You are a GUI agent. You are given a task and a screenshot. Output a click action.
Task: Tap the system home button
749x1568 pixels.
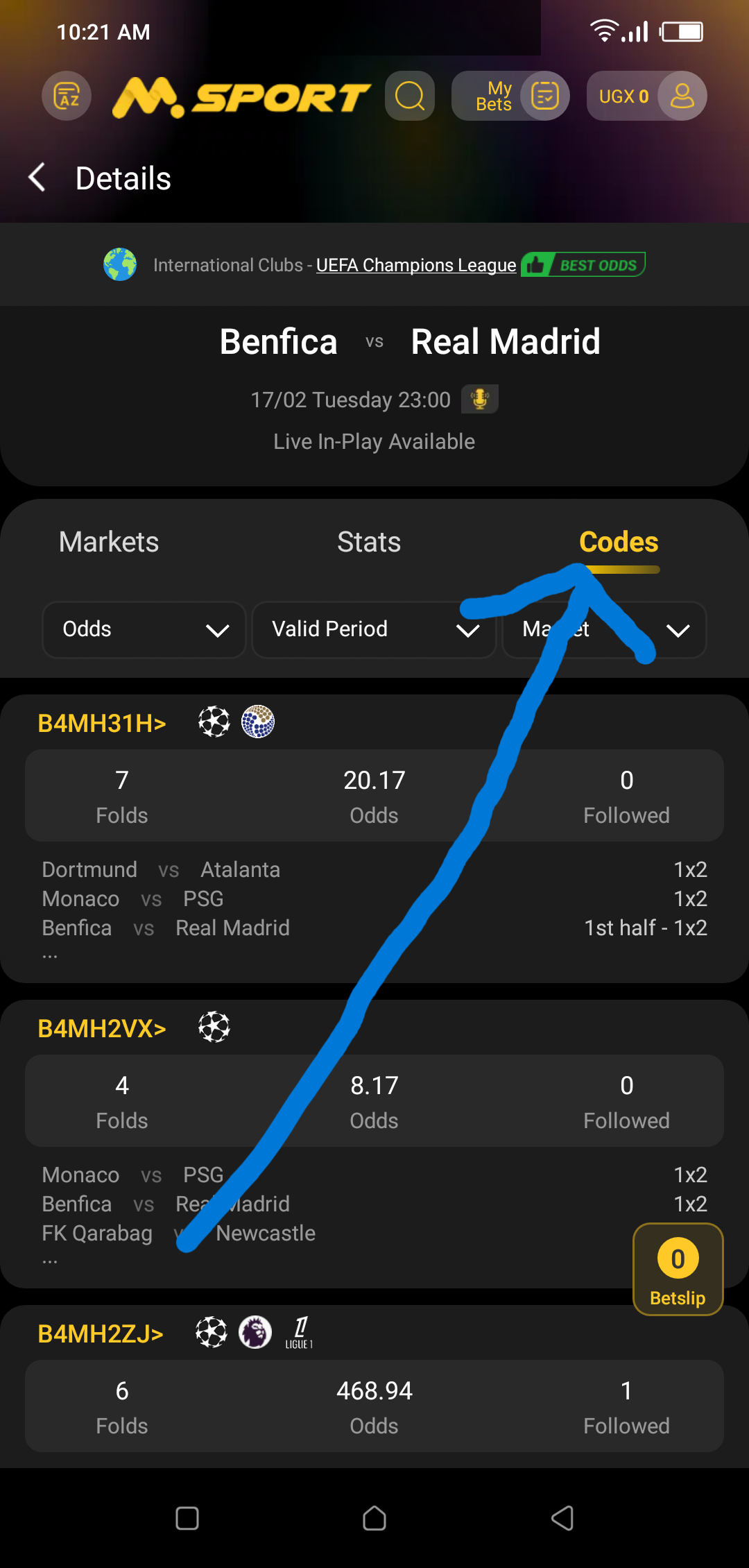point(374,1518)
